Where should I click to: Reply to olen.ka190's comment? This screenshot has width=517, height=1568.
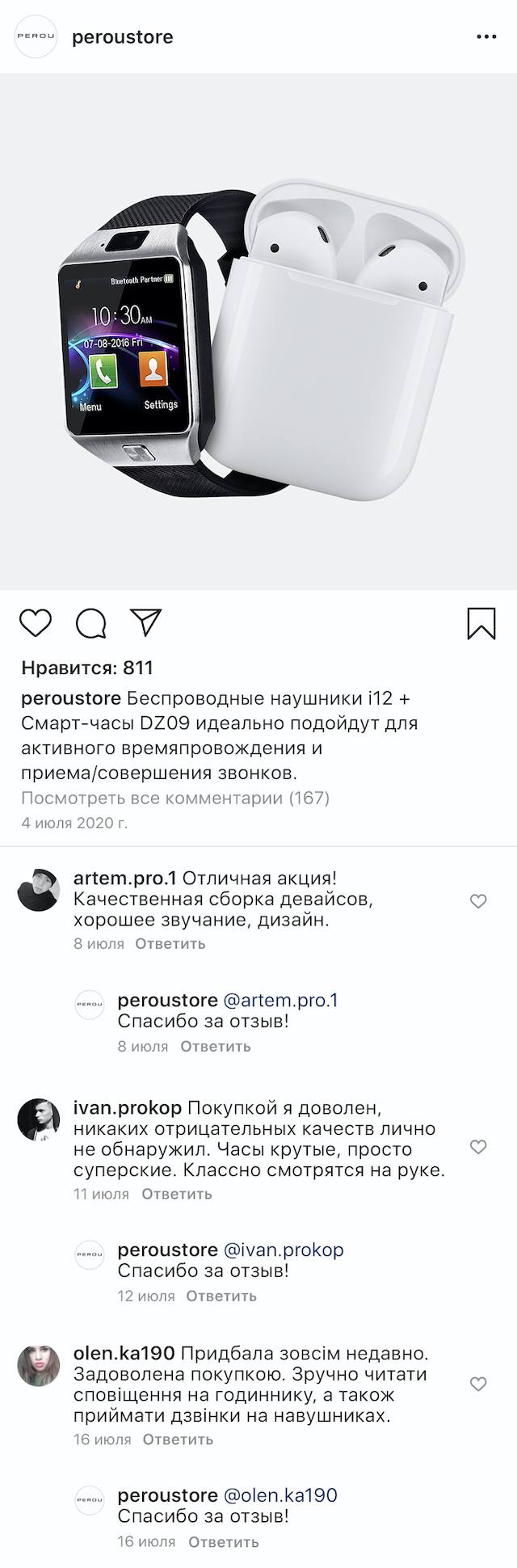click(178, 1439)
